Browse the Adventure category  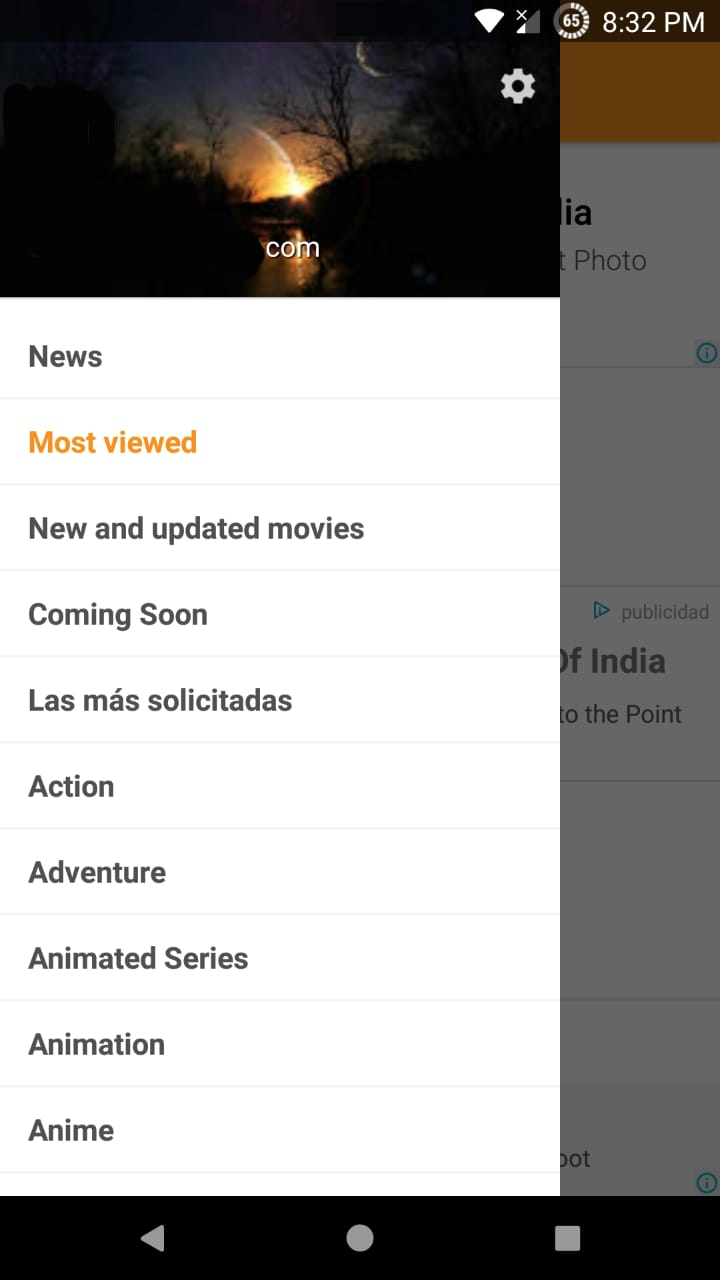coord(280,872)
